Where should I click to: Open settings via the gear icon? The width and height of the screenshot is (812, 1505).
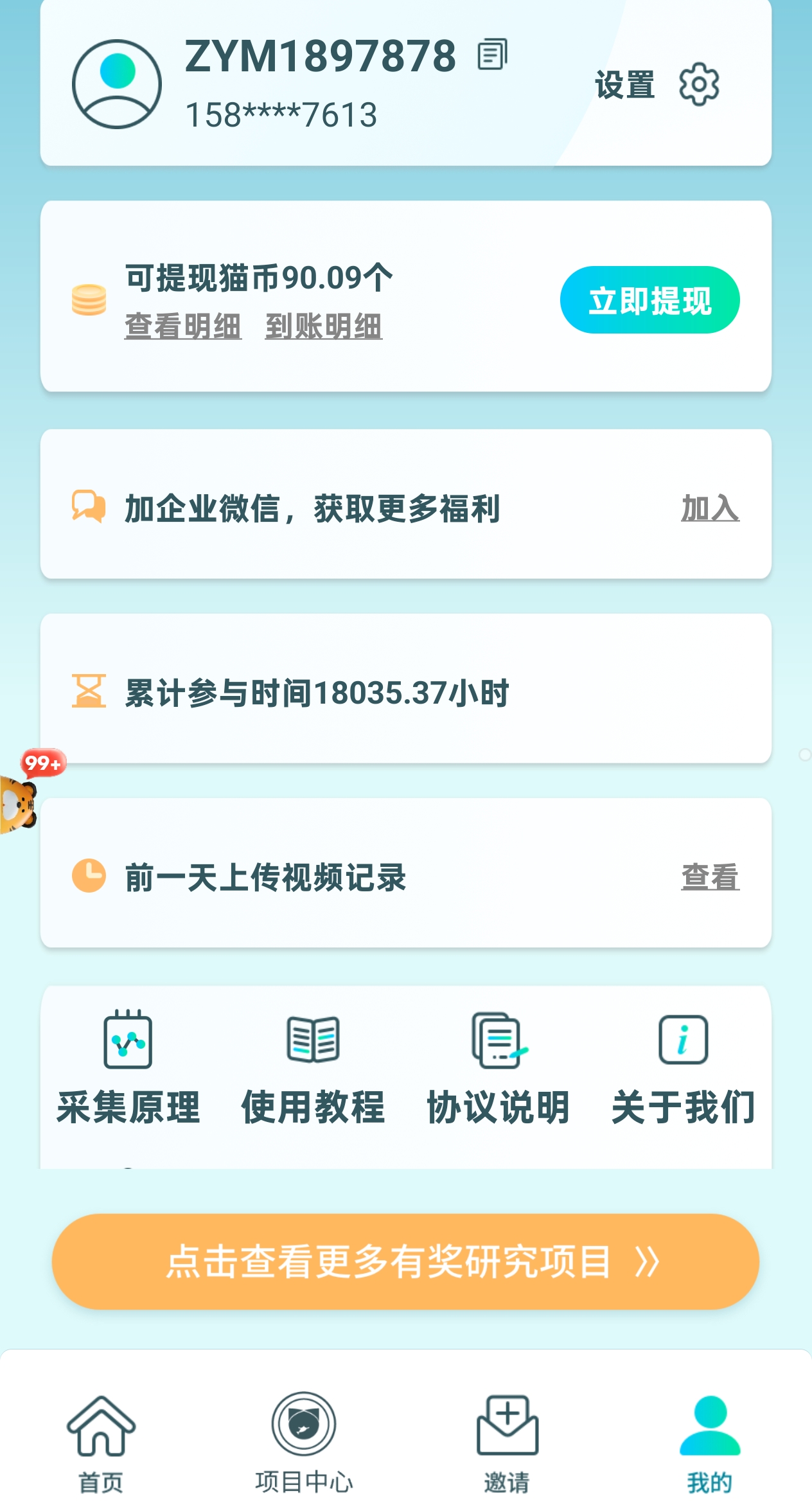pyautogui.click(x=699, y=84)
